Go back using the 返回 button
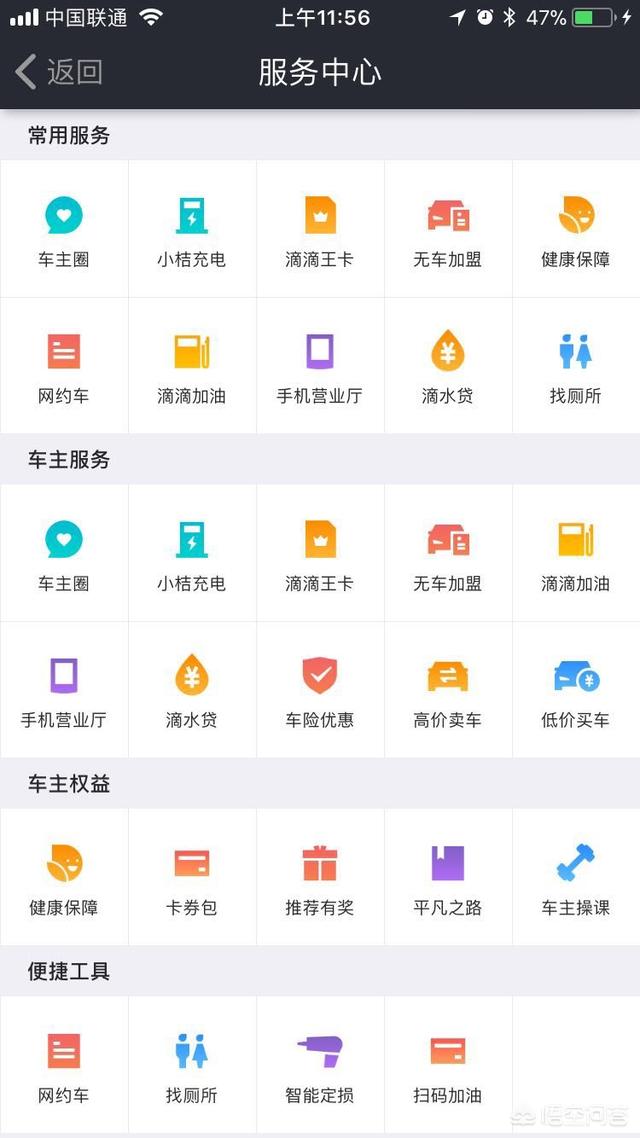The width and height of the screenshot is (640, 1138). [59, 73]
